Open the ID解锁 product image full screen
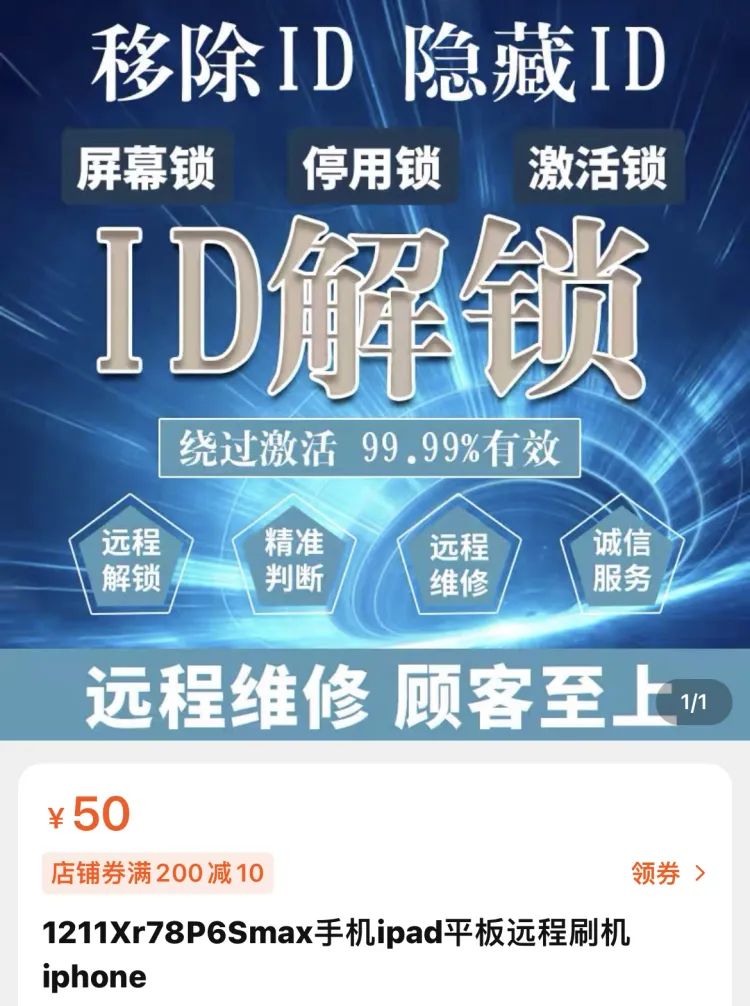The height and width of the screenshot is (1006, 750). click(x=375, y=370)
